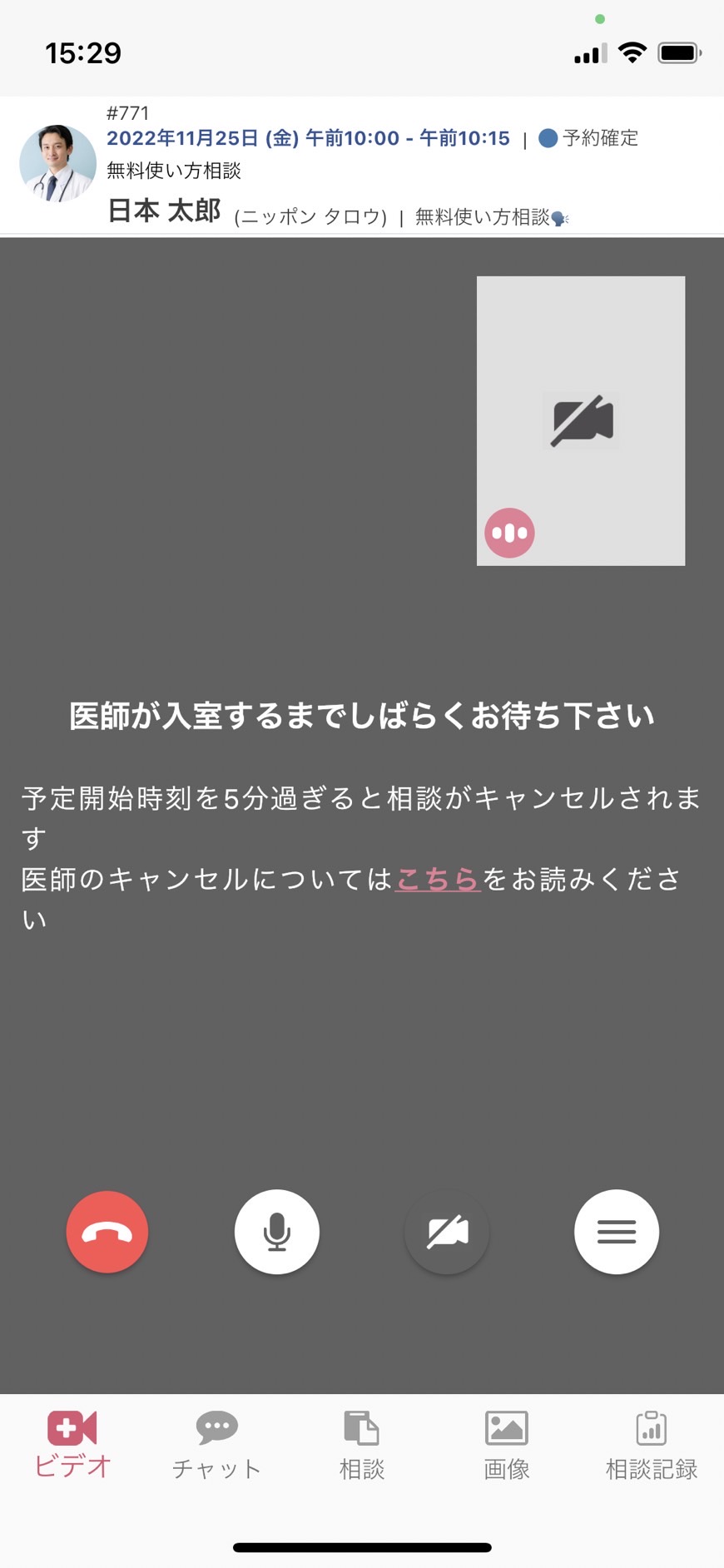The height and width of the screenshot is (1568, 724).
Task: Tap the pink audio level indicator icon
Action: tap(509, 533)
